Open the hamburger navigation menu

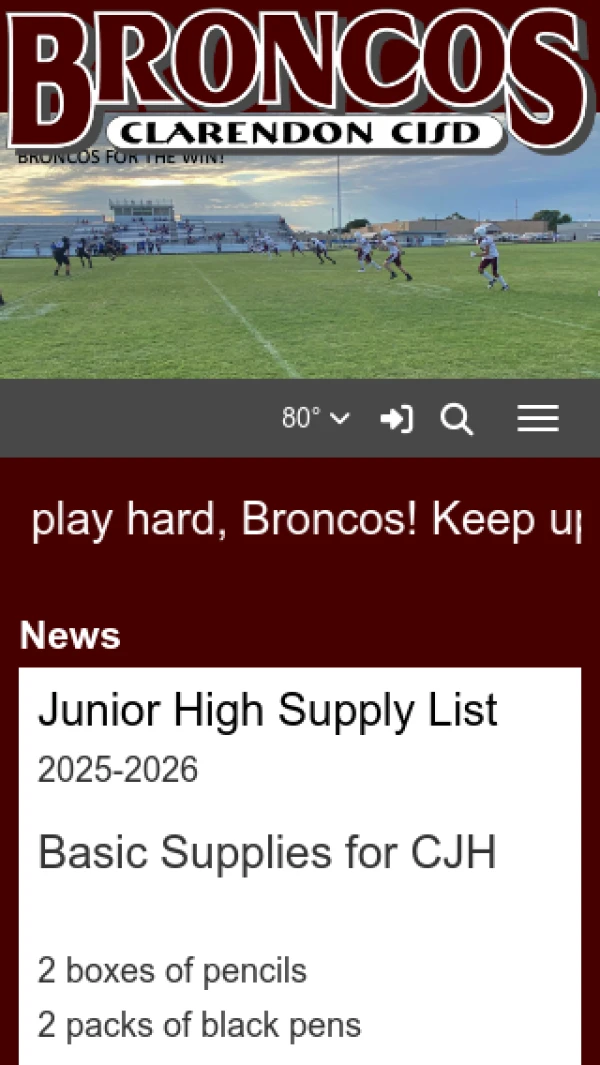point(538,419)
